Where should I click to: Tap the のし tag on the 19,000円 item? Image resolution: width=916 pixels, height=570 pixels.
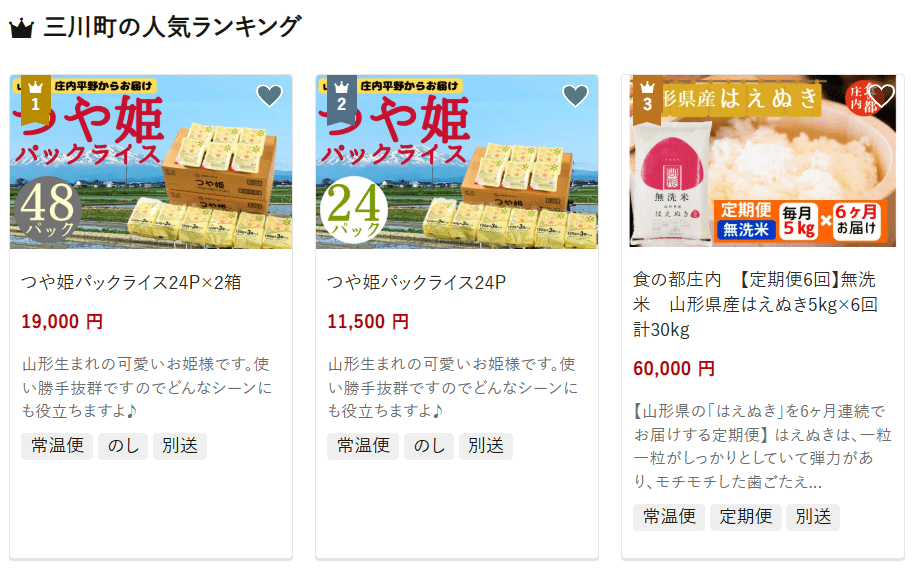tap(124, 446)
